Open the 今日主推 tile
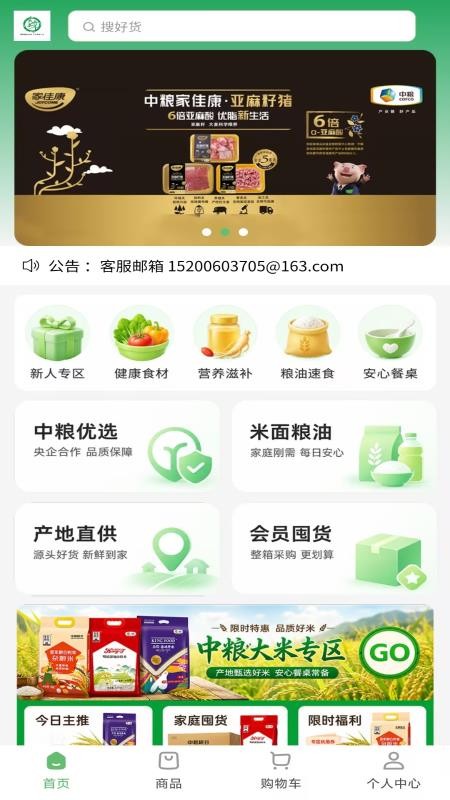 point(88,727)
